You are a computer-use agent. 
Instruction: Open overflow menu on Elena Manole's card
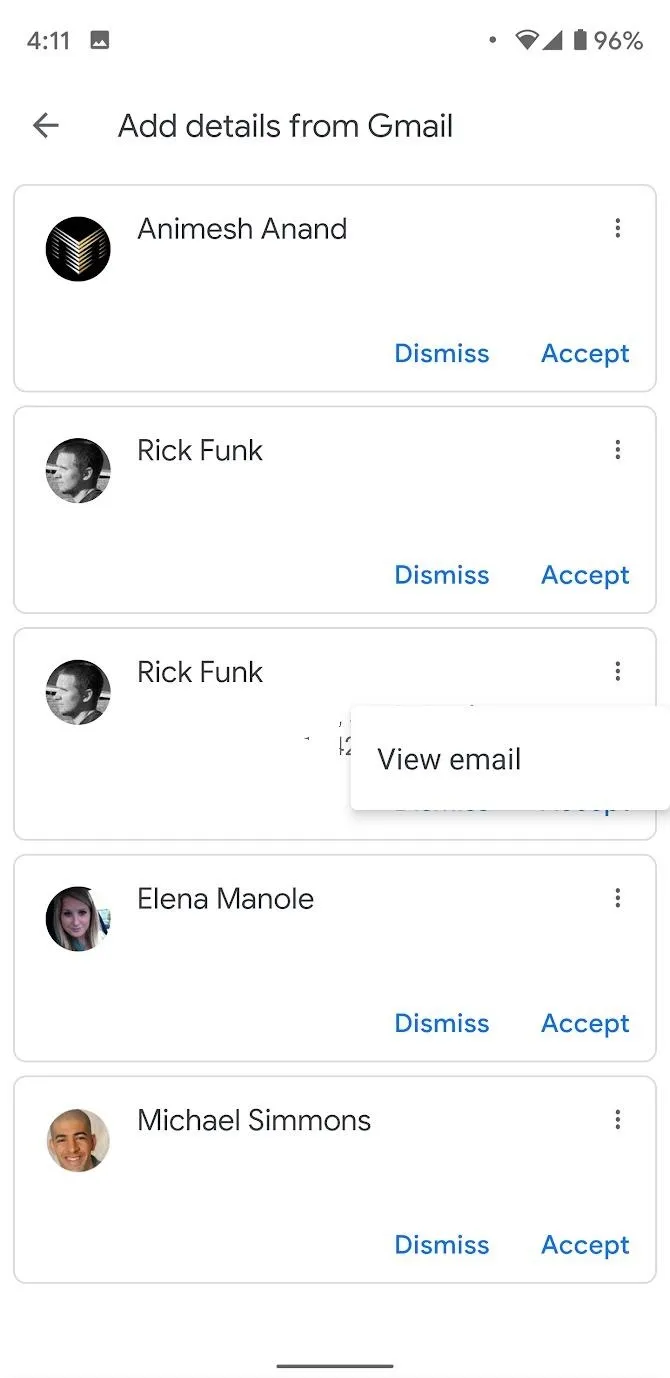[x=617, y=898]
